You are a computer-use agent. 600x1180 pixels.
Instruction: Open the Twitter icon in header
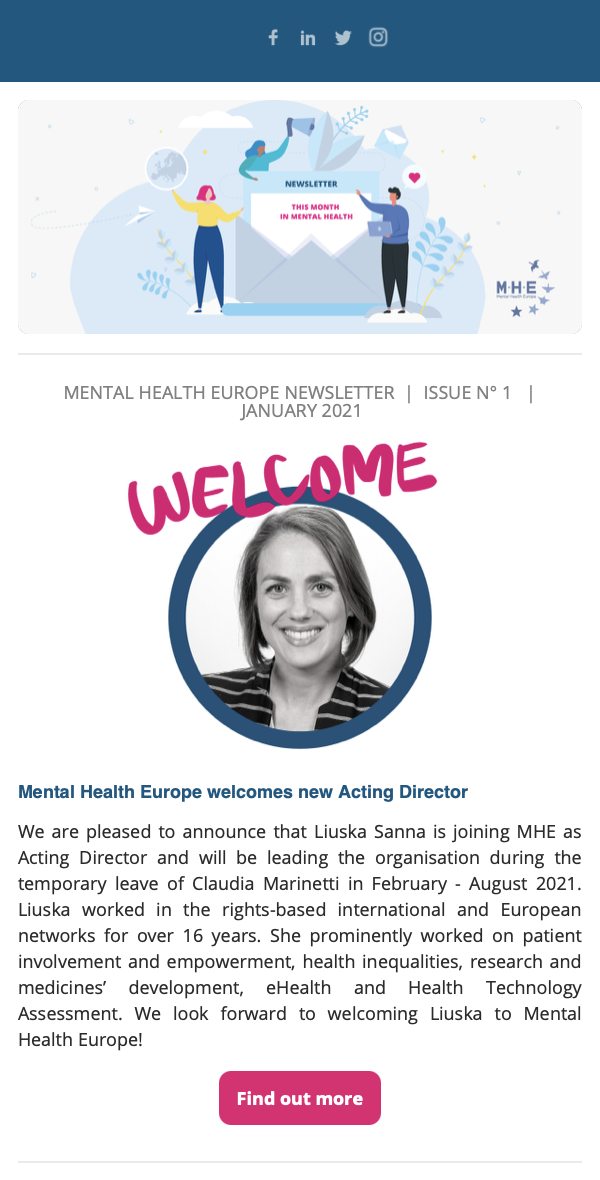tap(343, 38)
